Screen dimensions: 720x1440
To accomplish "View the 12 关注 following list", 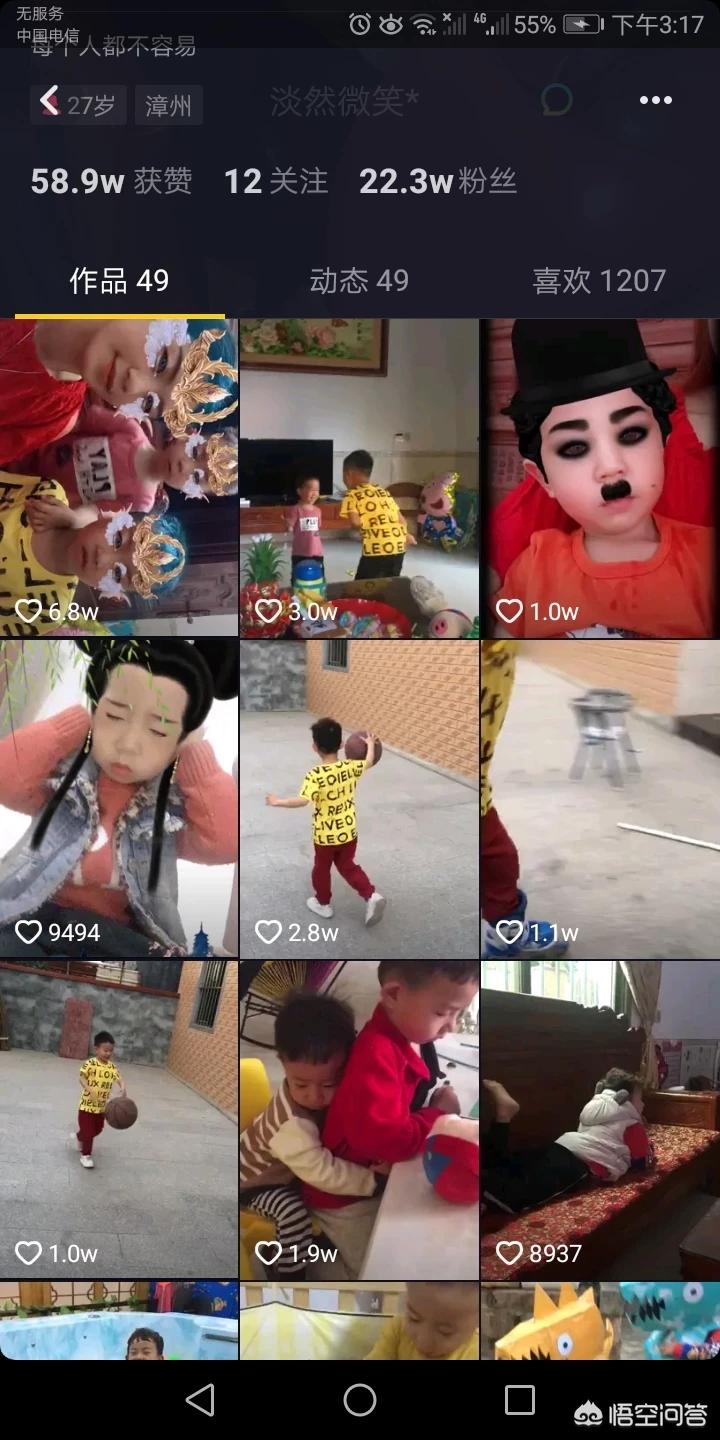I will click(x=276, y=181).
